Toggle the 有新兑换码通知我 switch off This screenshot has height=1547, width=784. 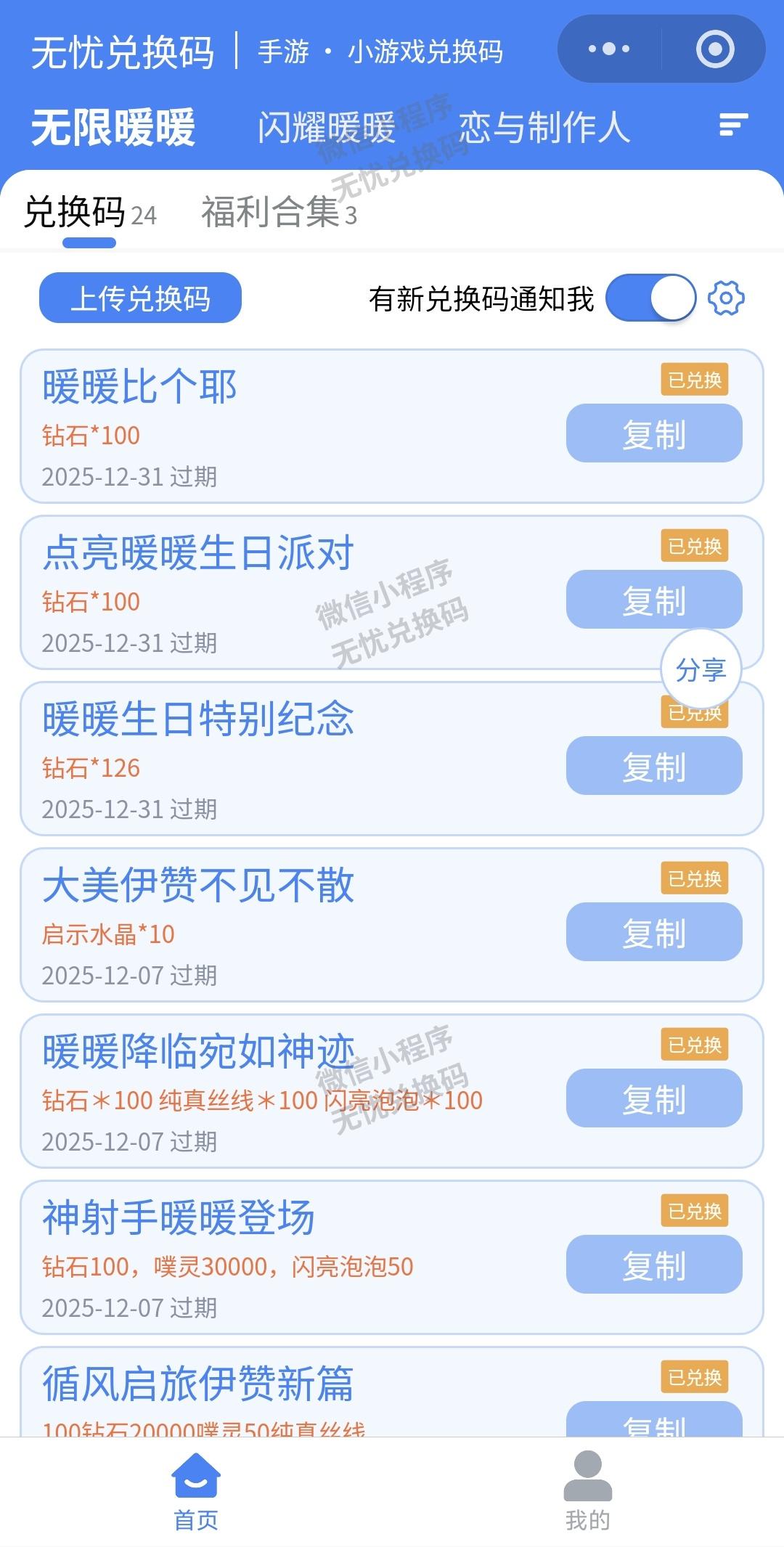652,298
